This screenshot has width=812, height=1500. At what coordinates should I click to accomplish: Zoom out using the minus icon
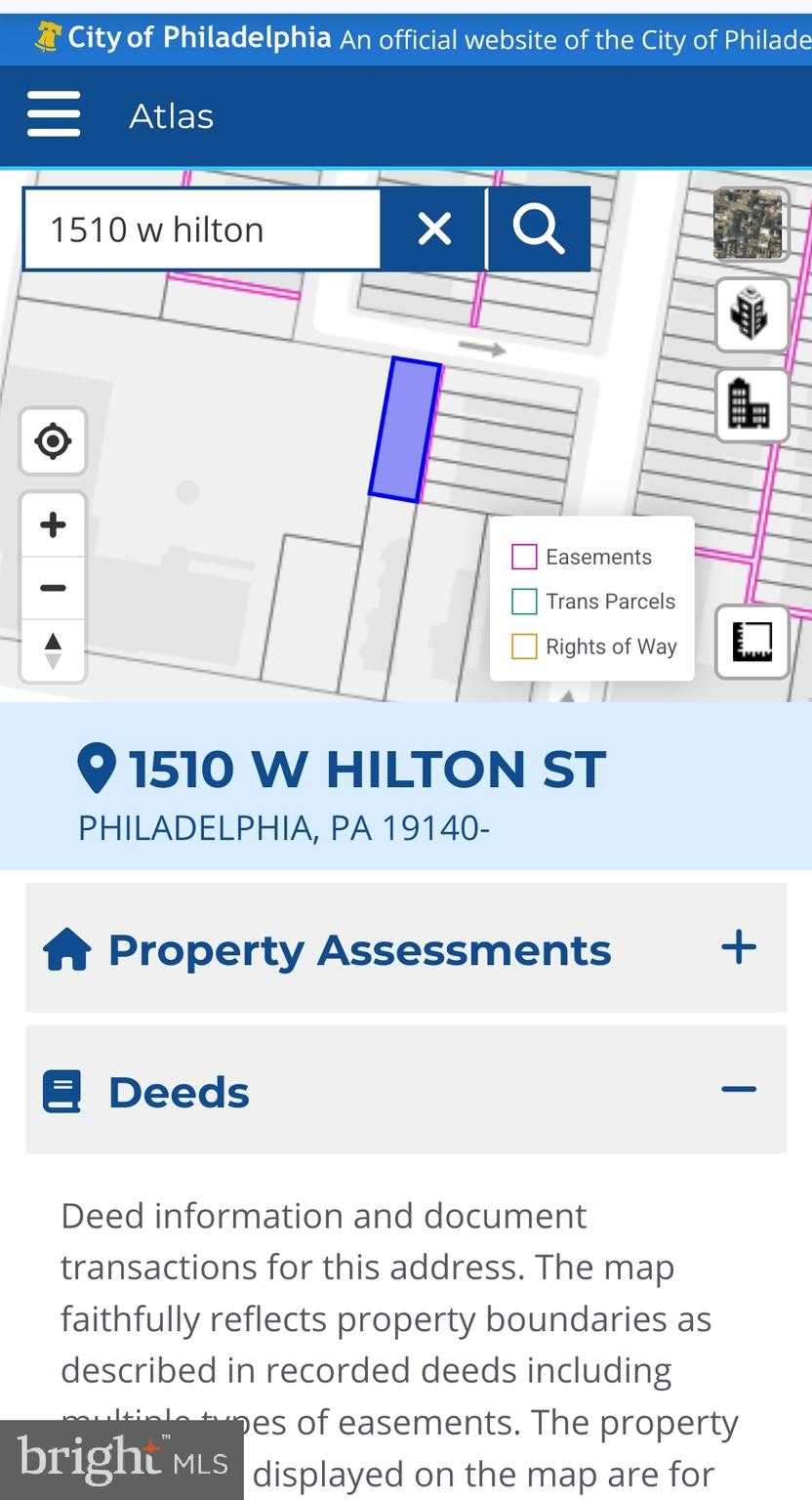(x=52, y=587)
